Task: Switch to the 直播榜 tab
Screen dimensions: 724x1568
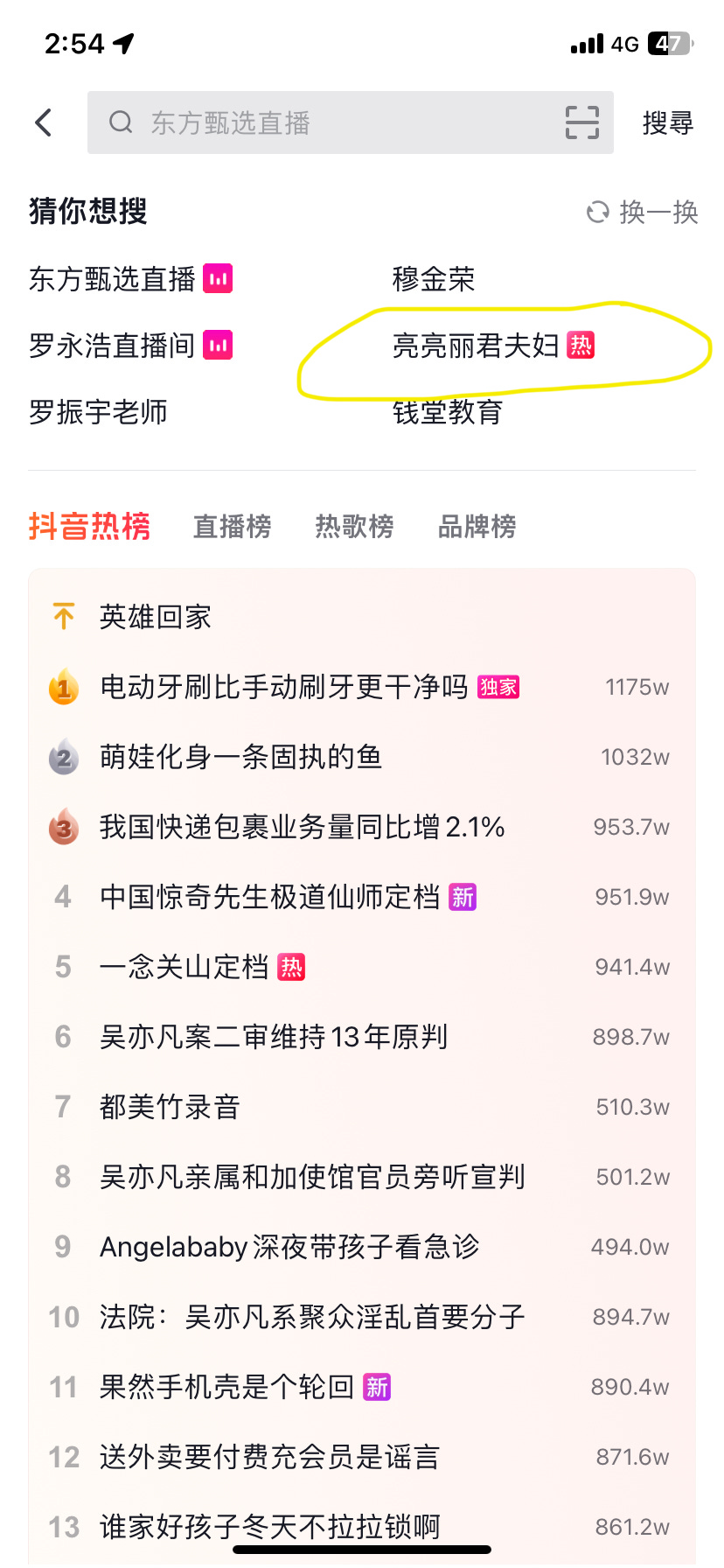Action: [x=232, y=527]
